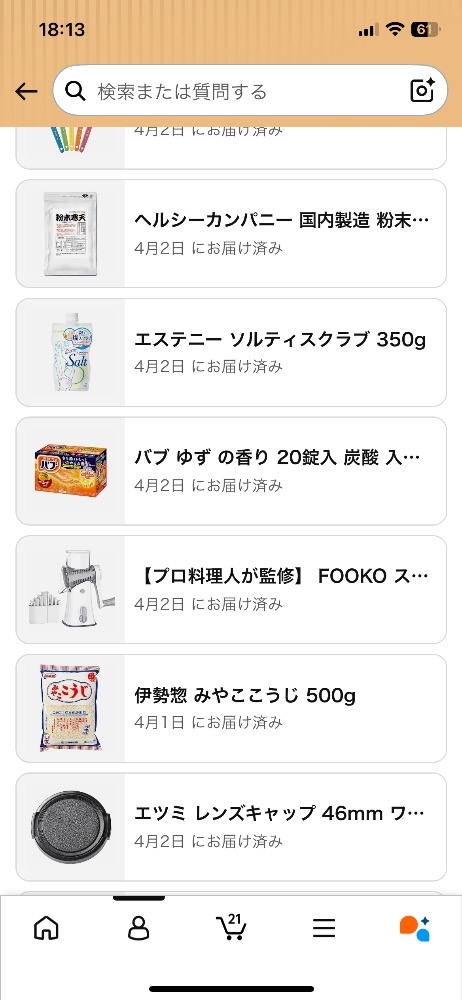Open the エツミ レンズキャップ 46mm order
The width and height of the screenshot is (462, 1000).
[x=231, y=827]
